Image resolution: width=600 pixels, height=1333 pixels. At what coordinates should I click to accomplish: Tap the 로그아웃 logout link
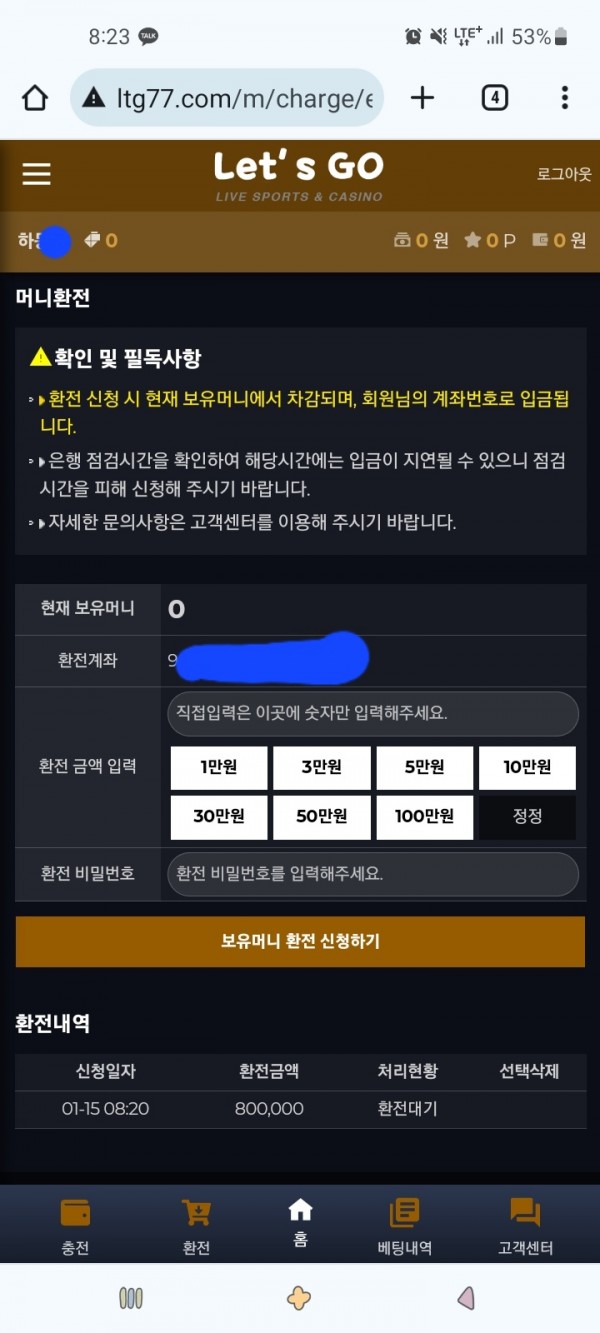pyautogui.click(x=564, y=174)
